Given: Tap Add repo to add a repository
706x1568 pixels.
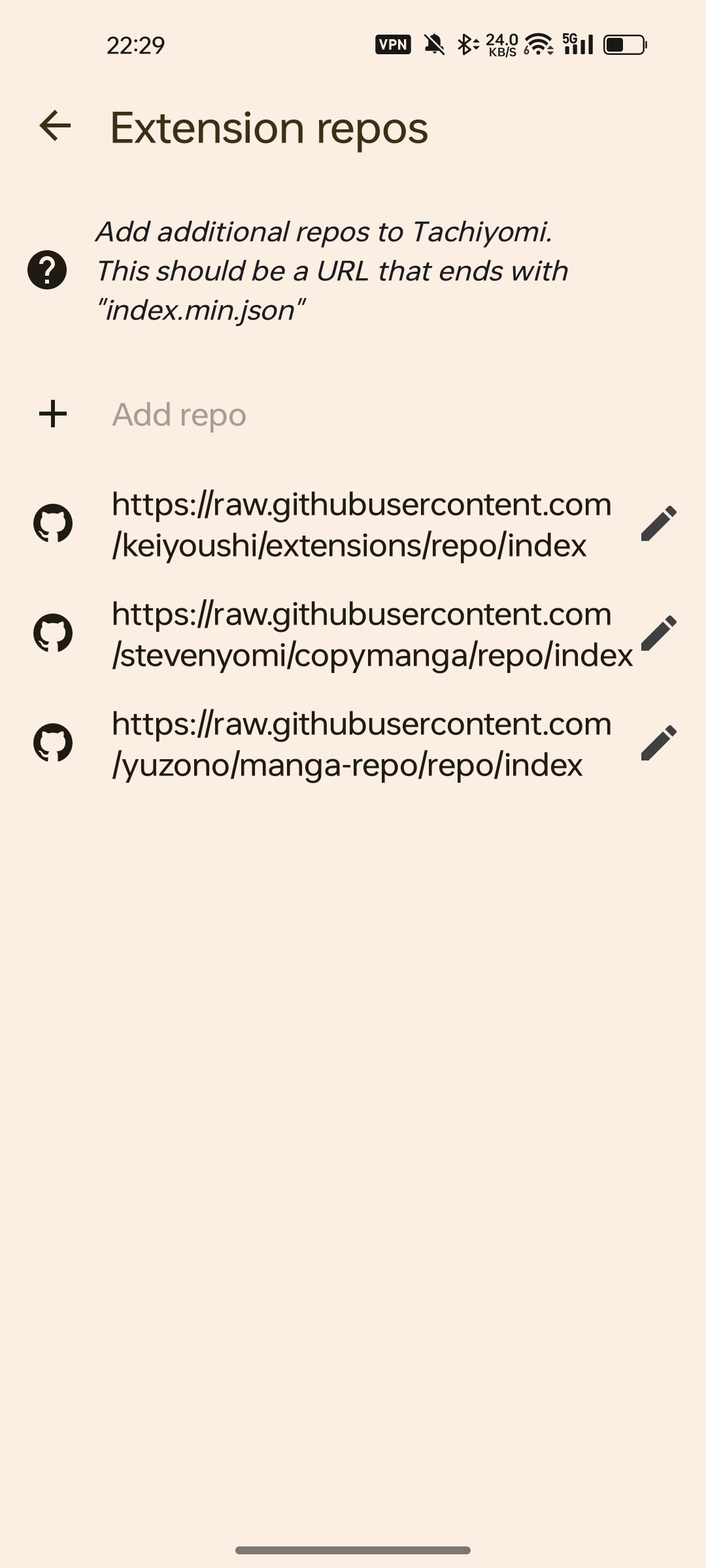Looking at the screenshot, I should [178, 414].
